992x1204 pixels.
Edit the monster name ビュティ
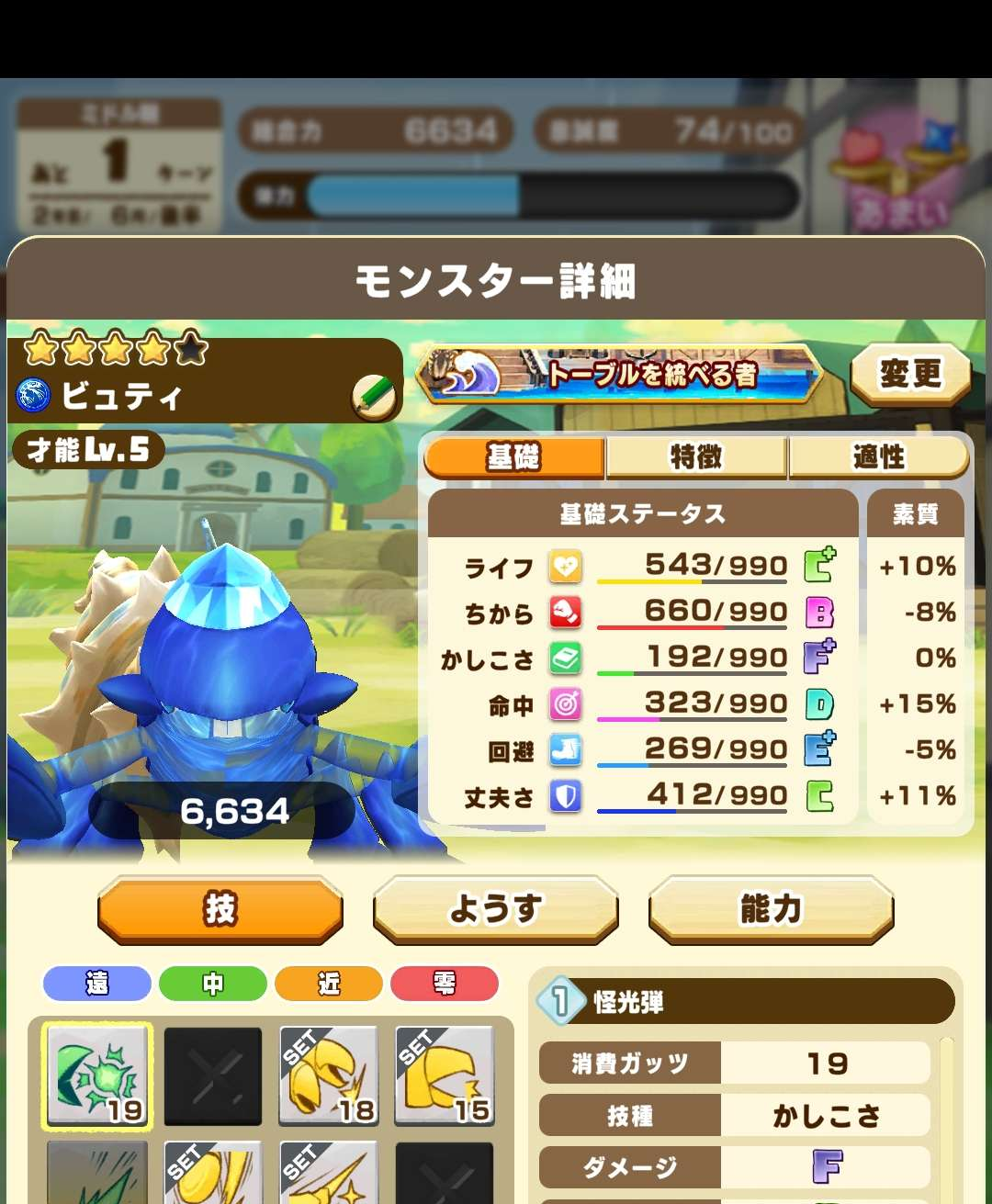pyautogui.click(x=374, y=397)
